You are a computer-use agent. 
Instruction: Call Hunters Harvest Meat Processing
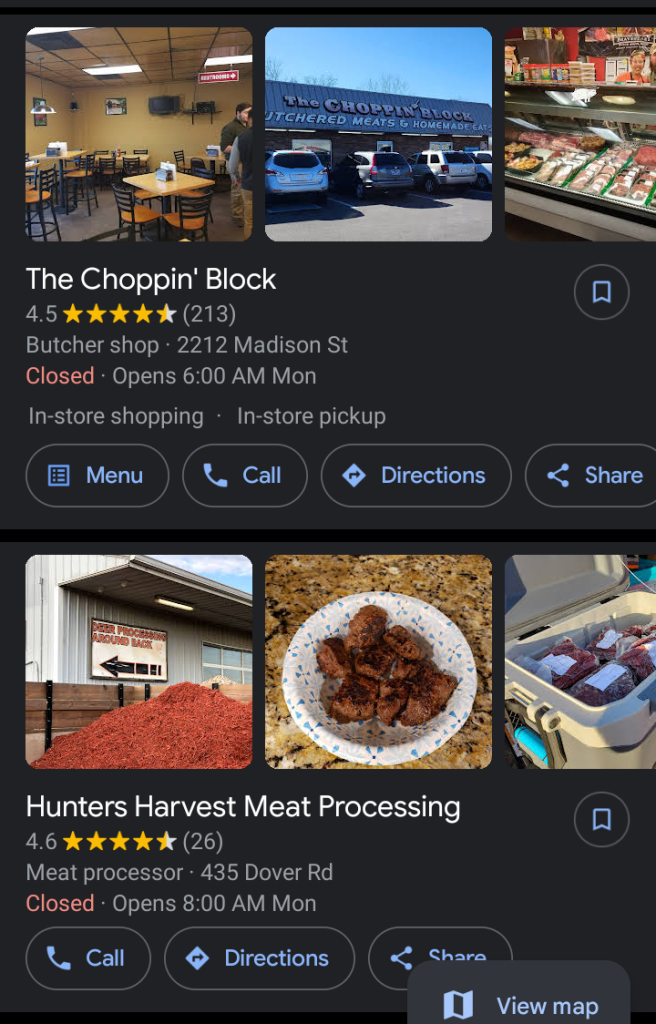click(88, 958)
